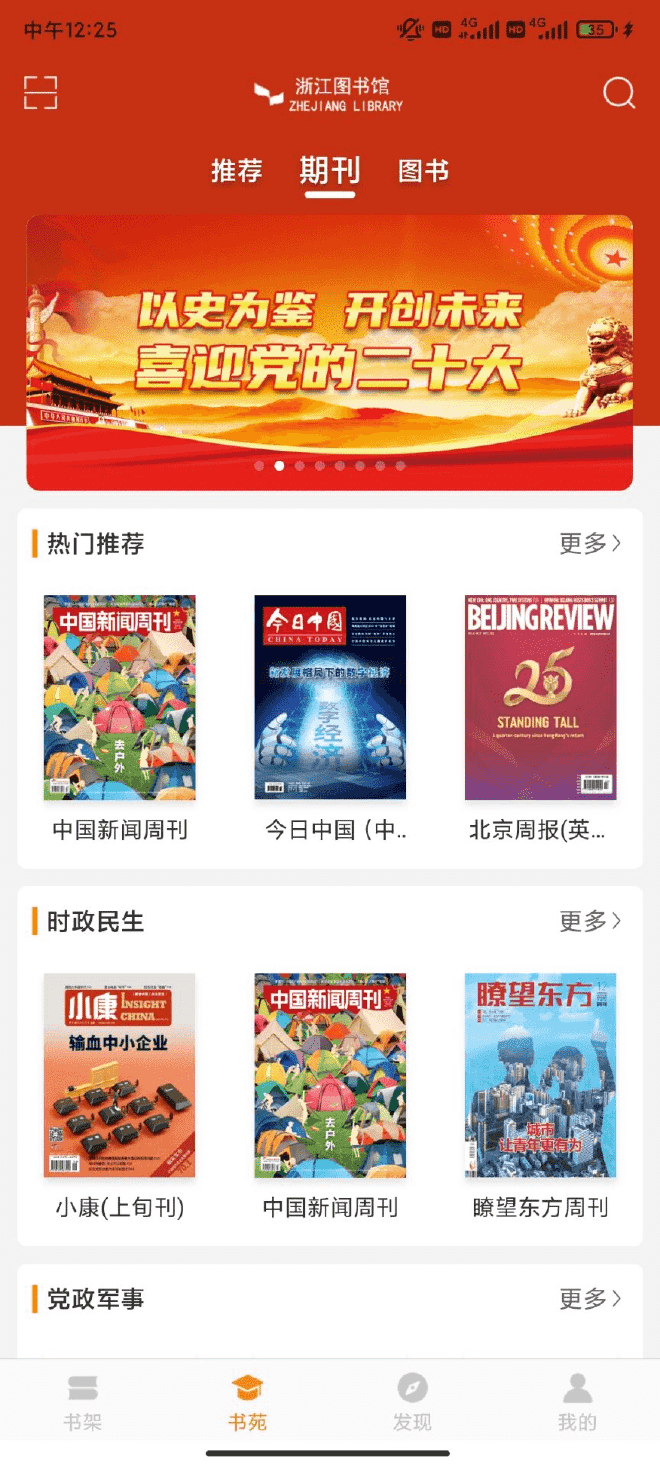View 更多 in 热门推荐 section

pyautogui.click(x=590, y=543)
